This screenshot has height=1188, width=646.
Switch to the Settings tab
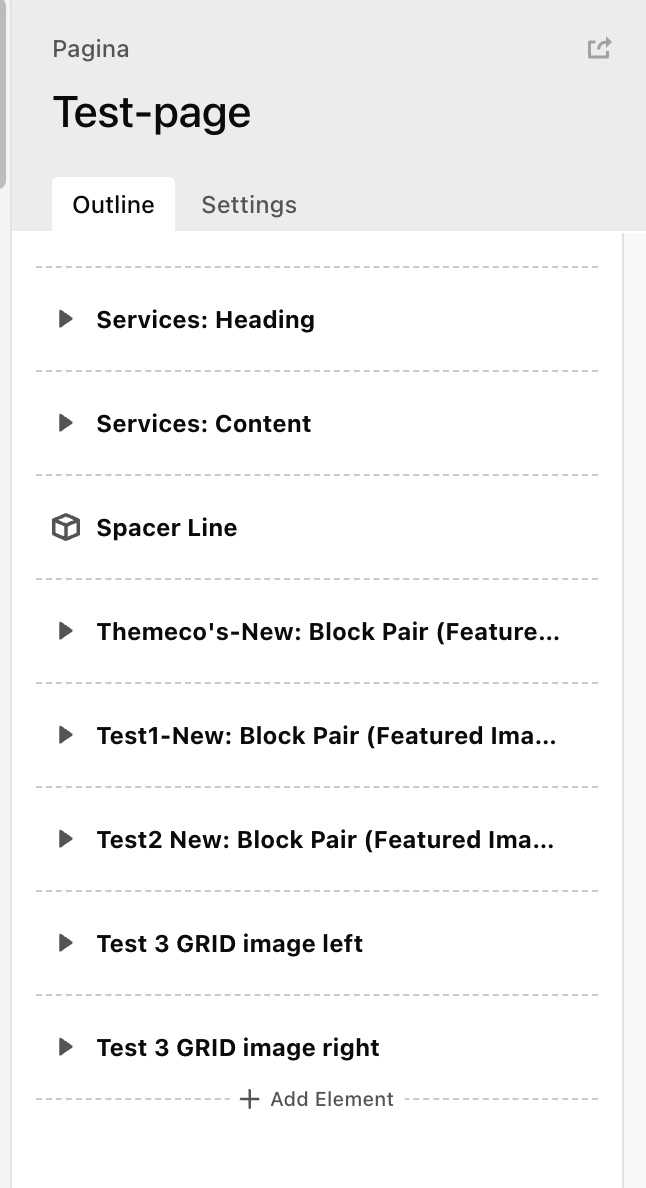(x=249, y=205)
